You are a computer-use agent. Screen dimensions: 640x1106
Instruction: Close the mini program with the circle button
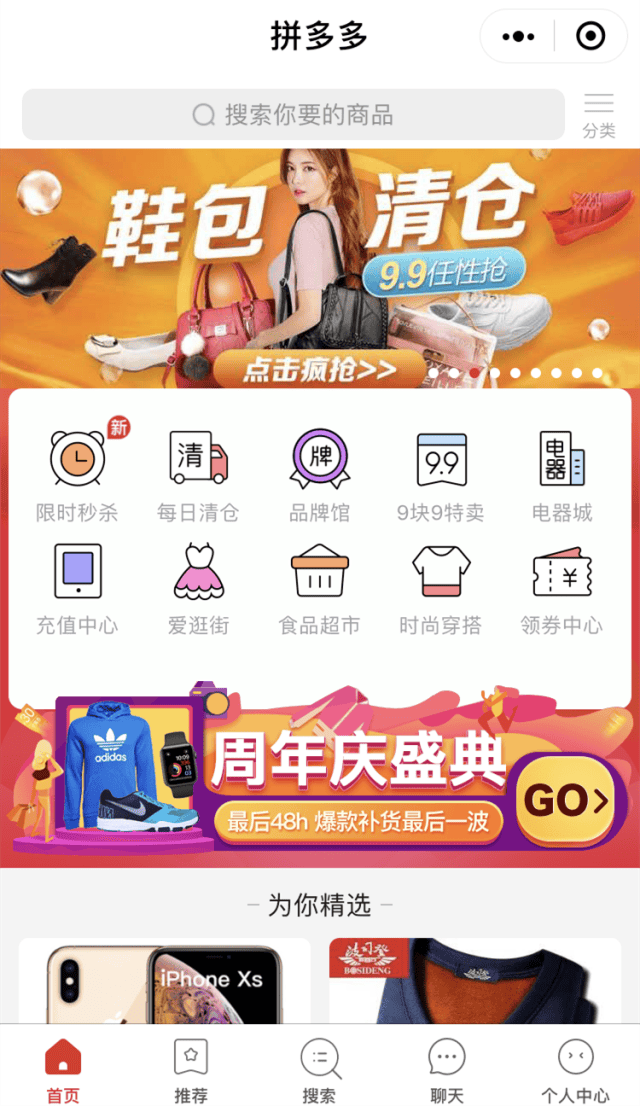click(590, 37)
